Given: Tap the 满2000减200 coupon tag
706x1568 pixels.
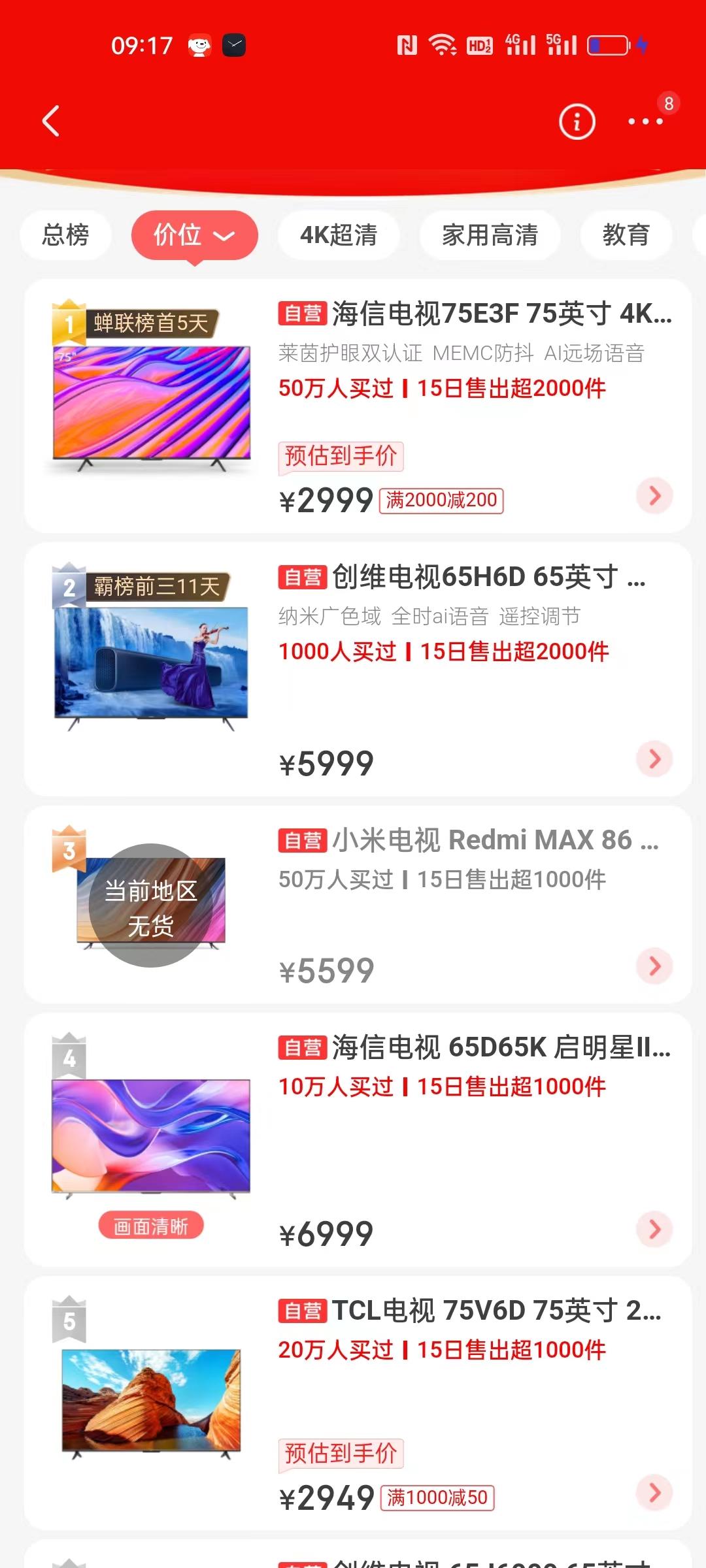Looking at the screenshot, I should click(x=442, y=500).
